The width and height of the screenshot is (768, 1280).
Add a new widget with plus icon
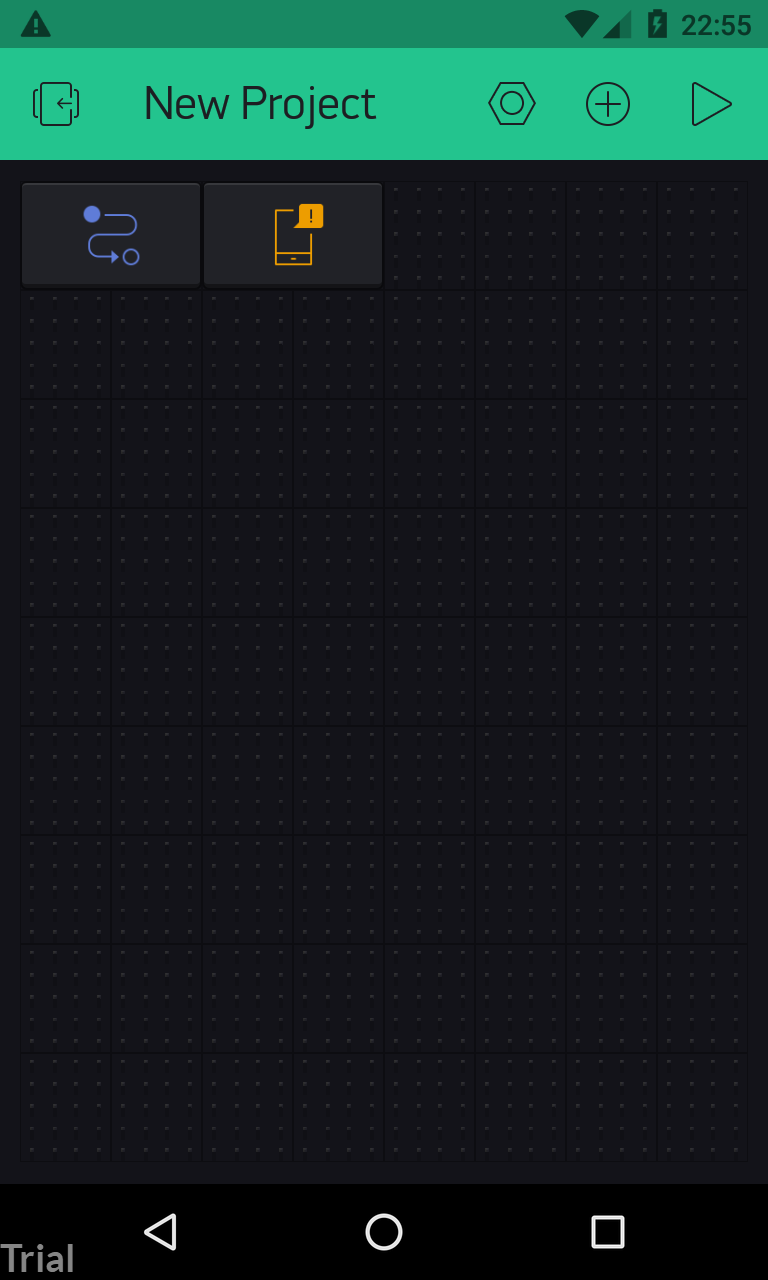pyautogui.click(x=608, y=104)
